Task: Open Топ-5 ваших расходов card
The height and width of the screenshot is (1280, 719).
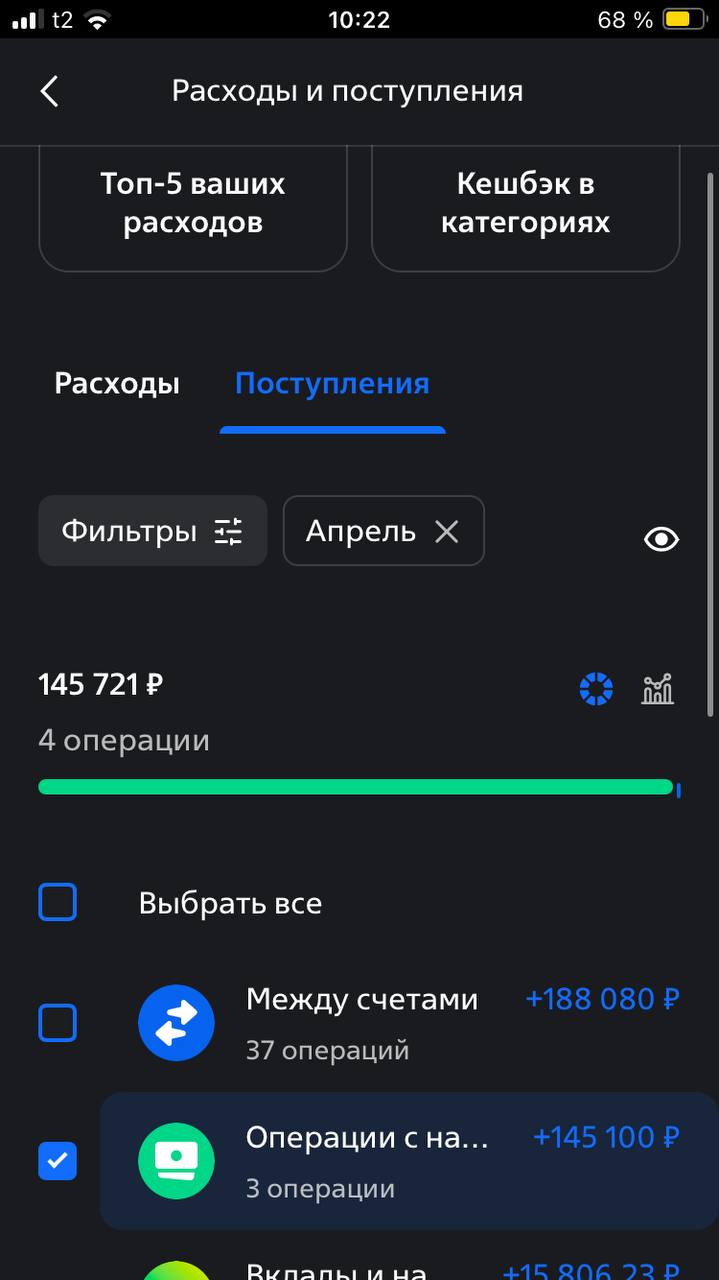Action: tap(193, 205)
